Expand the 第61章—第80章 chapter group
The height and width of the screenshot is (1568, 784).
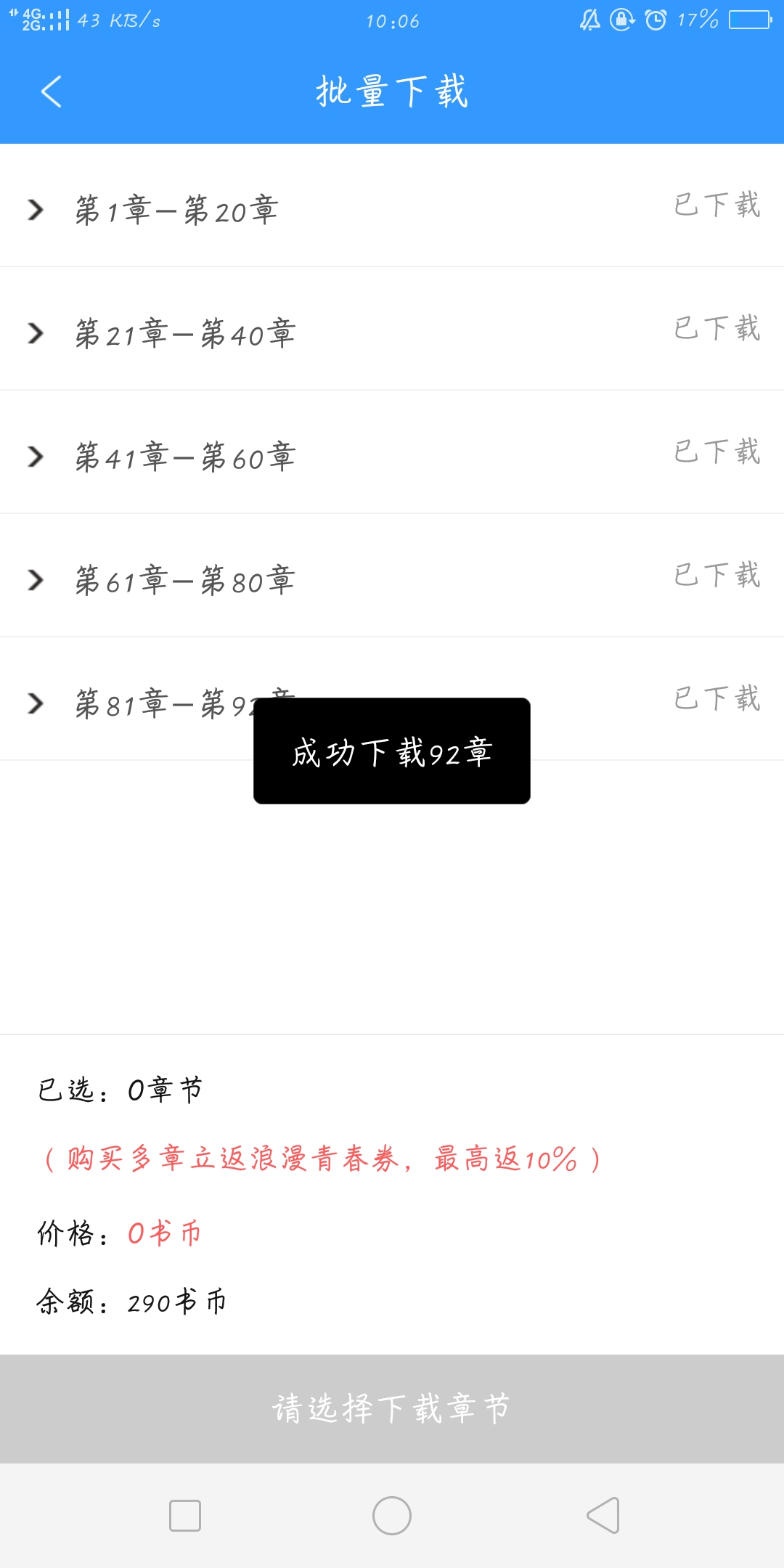pos(392,576)
